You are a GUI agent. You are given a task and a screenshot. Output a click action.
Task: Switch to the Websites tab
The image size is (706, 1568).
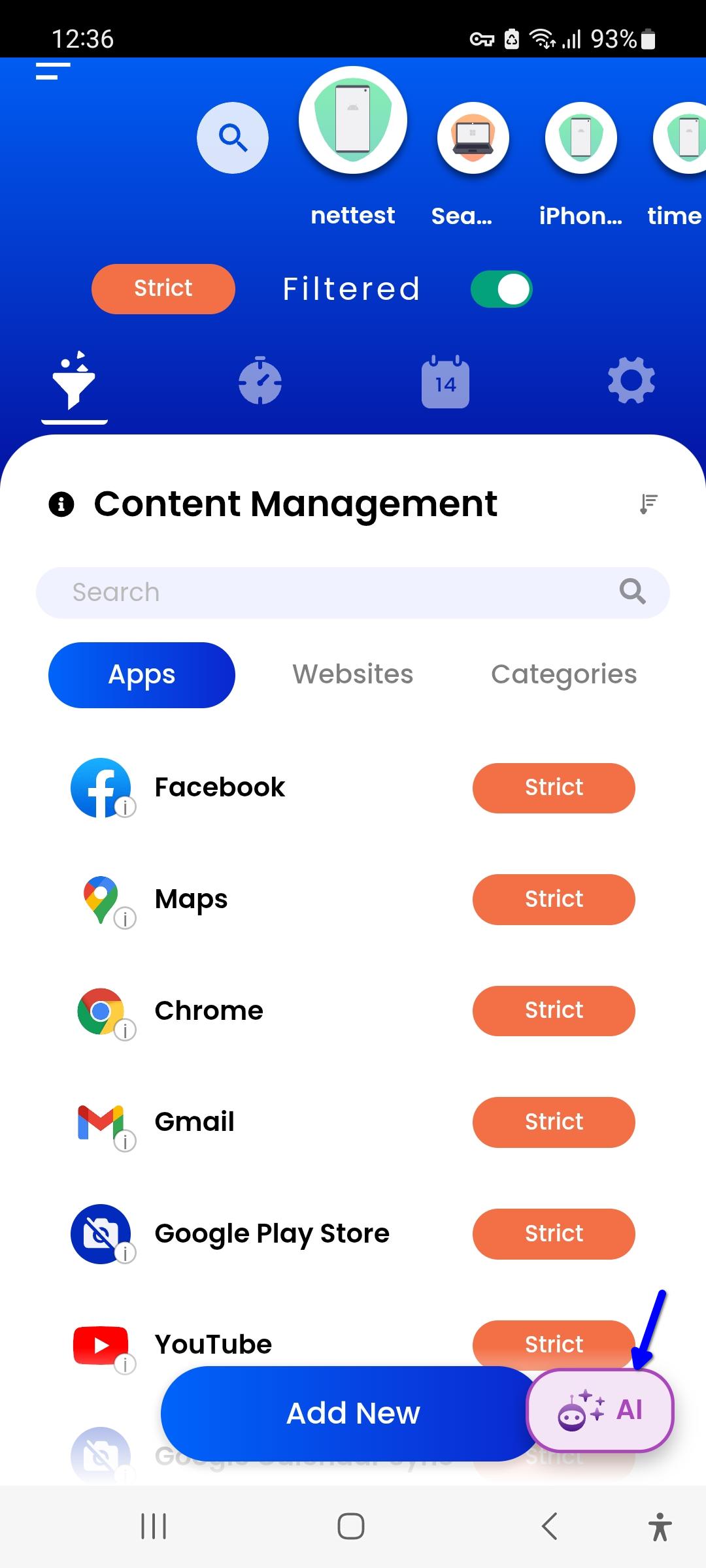pyautogui.click(x=353, y=674)
